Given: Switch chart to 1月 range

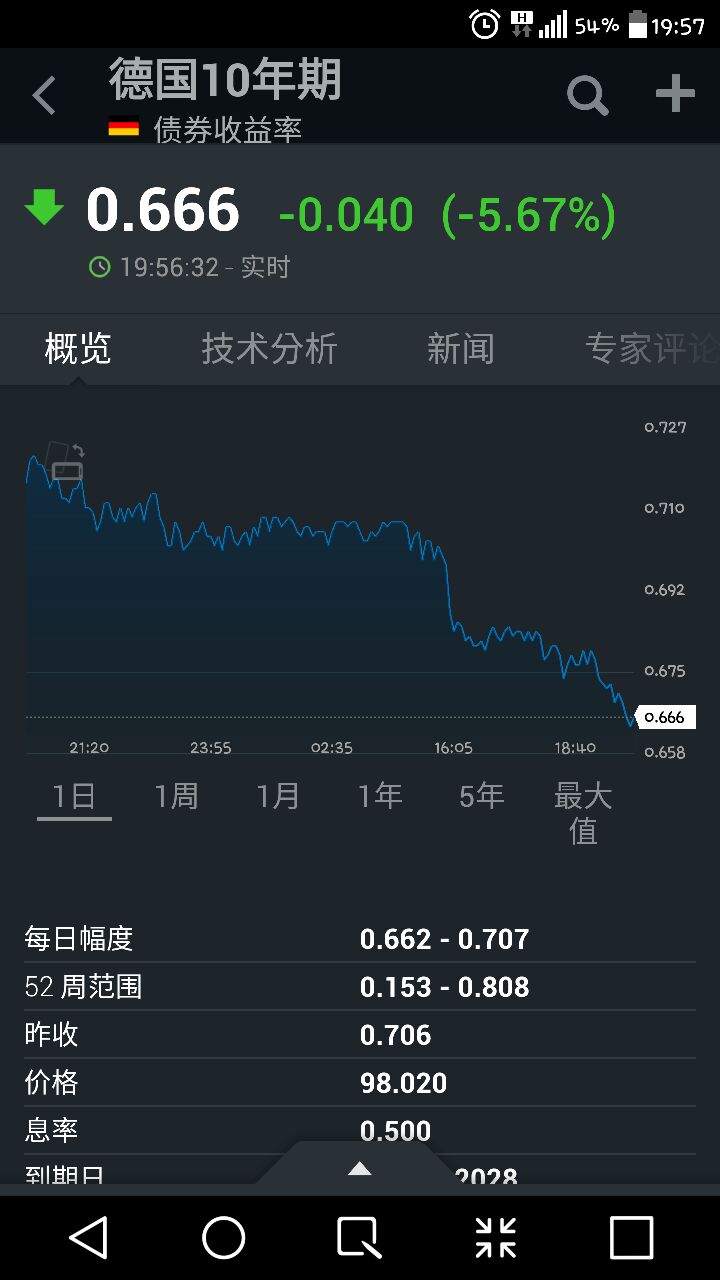Looking at the screenshot, I should 278,797.
